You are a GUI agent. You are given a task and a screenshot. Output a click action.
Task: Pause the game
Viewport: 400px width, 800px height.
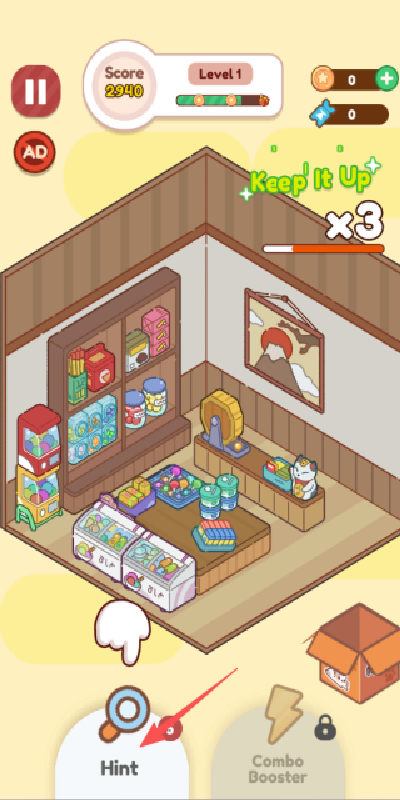36,91
